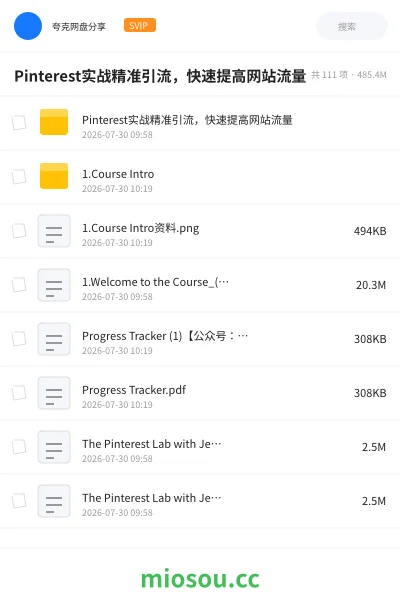The width and height of the screenshot is (400, 600).
Task: Open the sharer's blue profile avatar
Action: pyautogui.click(x=28, y=26)
